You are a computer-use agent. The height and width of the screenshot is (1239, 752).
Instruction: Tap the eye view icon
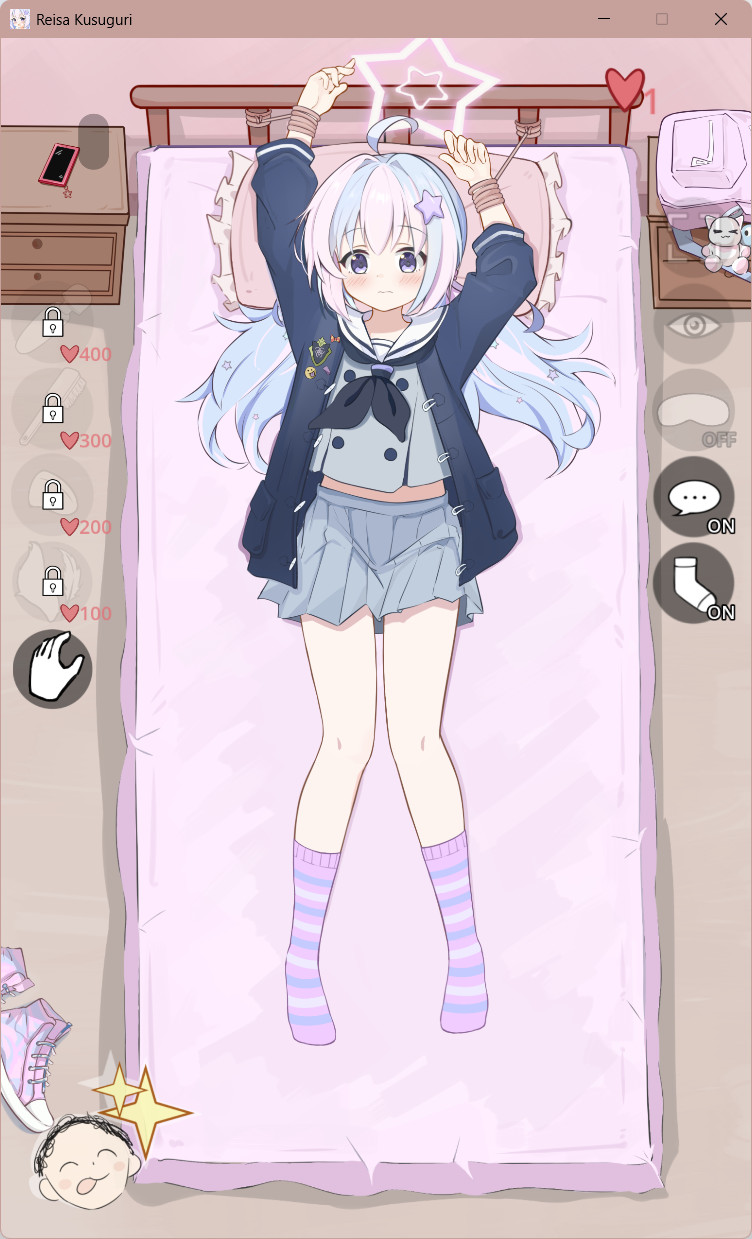pyautogui.click(x=693, y=324)
